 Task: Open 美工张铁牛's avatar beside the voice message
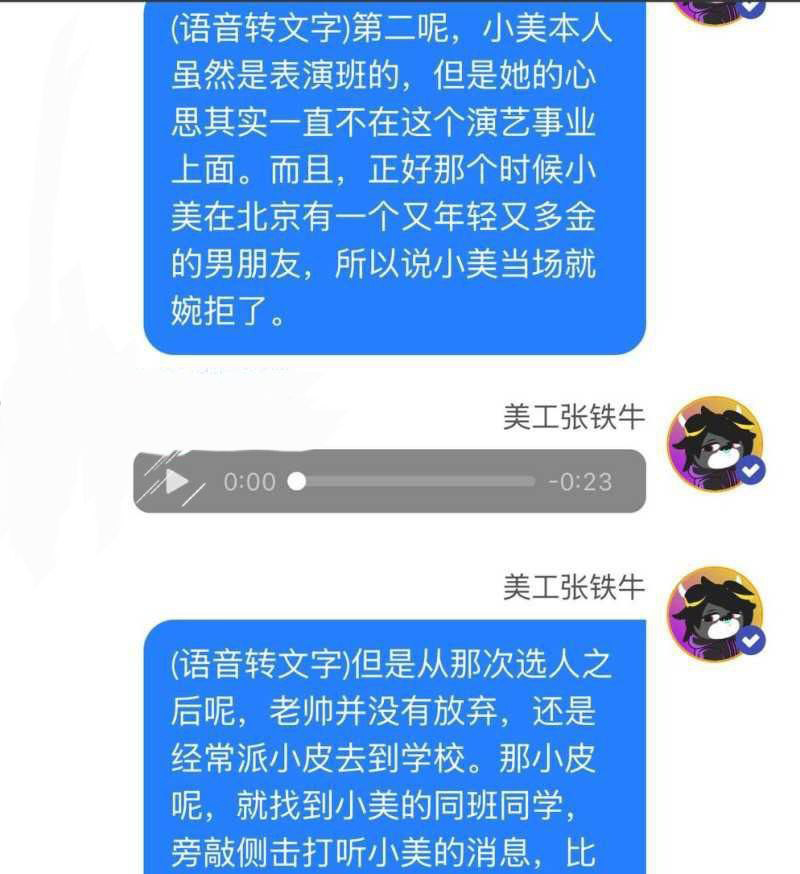pos(714,443)
